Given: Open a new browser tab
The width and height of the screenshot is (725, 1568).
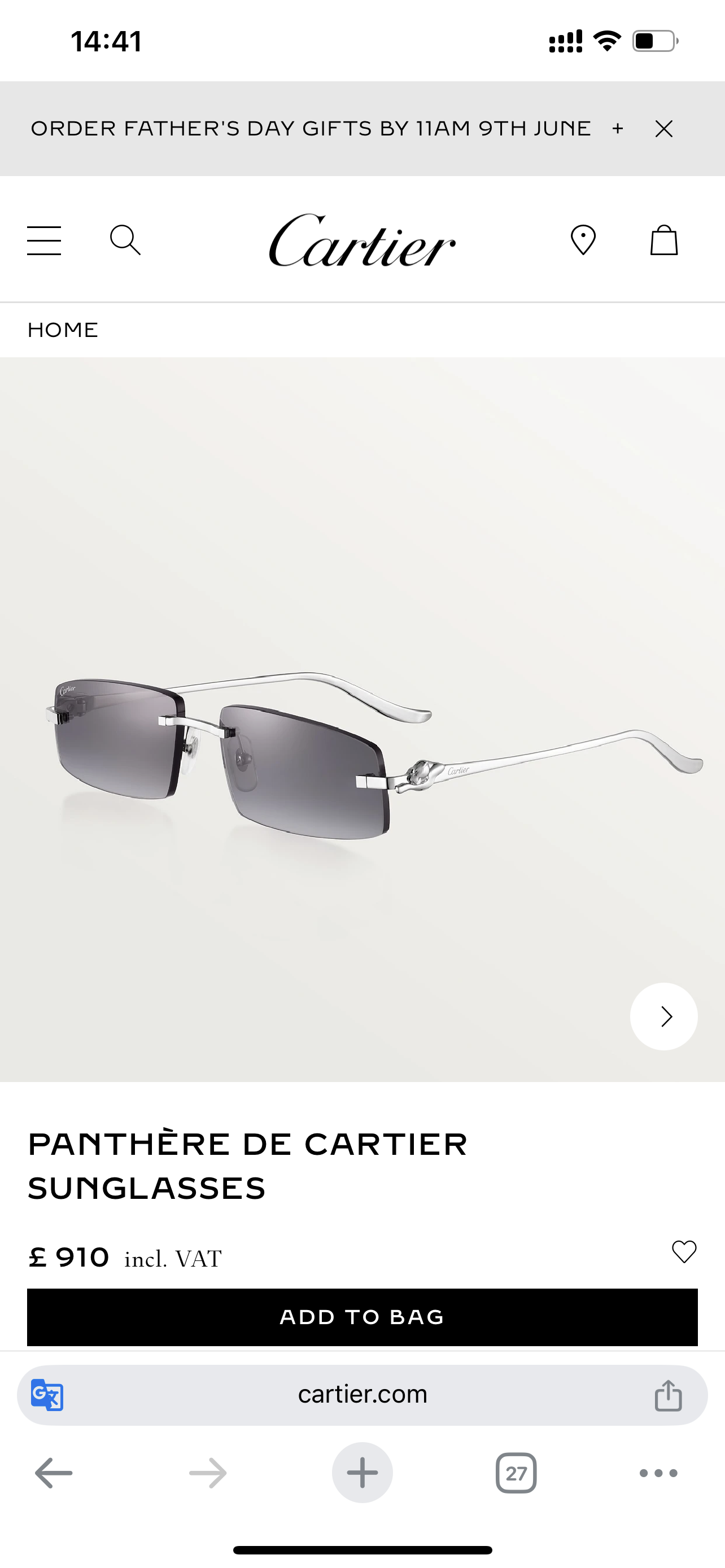Looking at the screenshot, I should click(x=362, y=1473).
